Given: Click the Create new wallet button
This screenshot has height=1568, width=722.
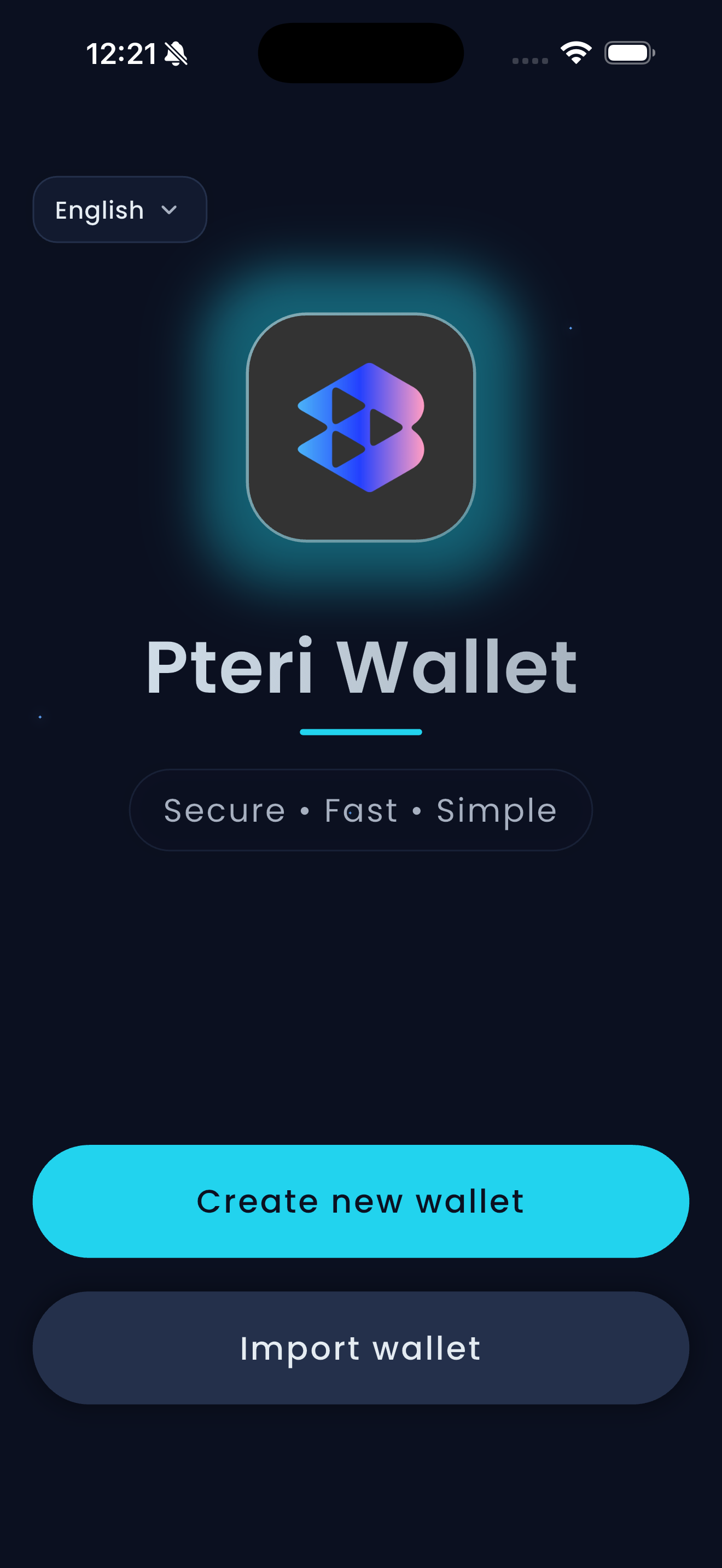Looking at the screenshot, I should 361,1201.
